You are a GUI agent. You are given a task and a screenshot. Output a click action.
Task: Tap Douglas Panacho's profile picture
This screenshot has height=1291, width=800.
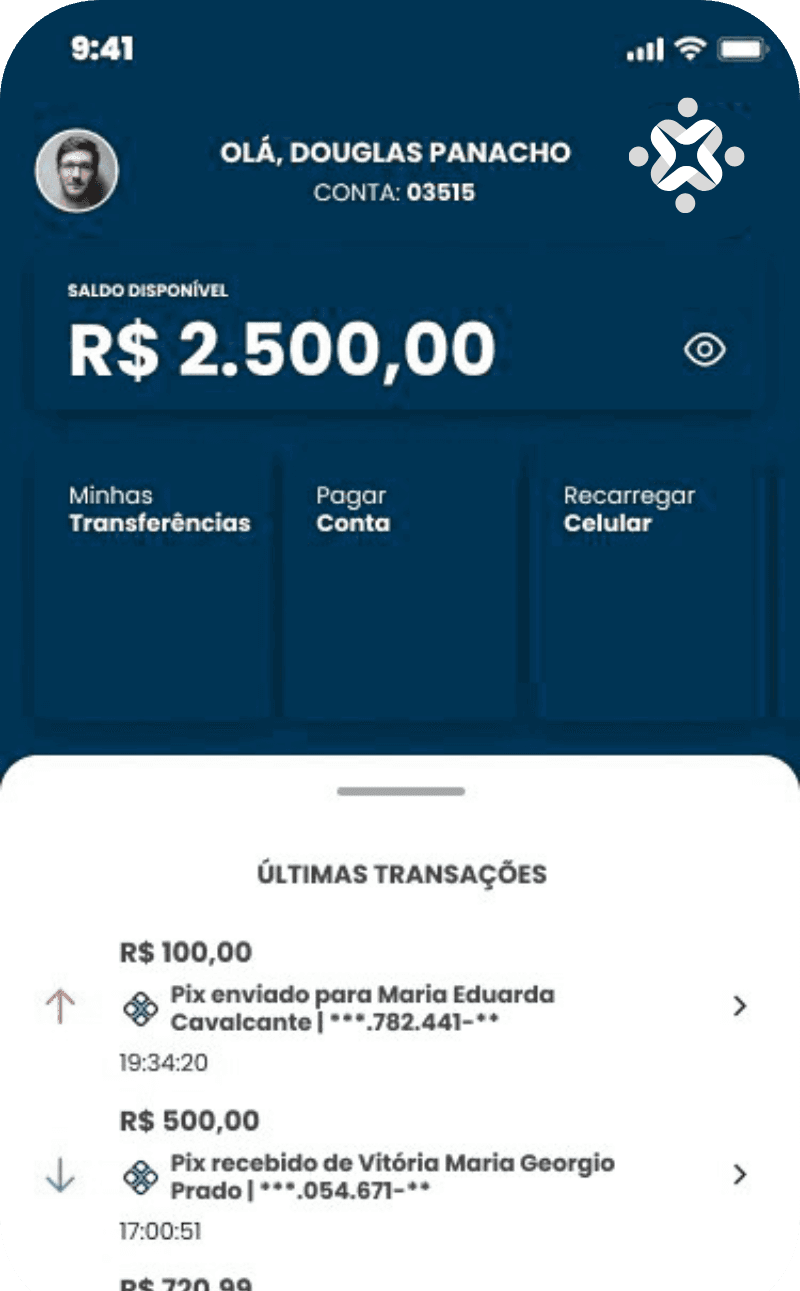(x=77, y=170)
